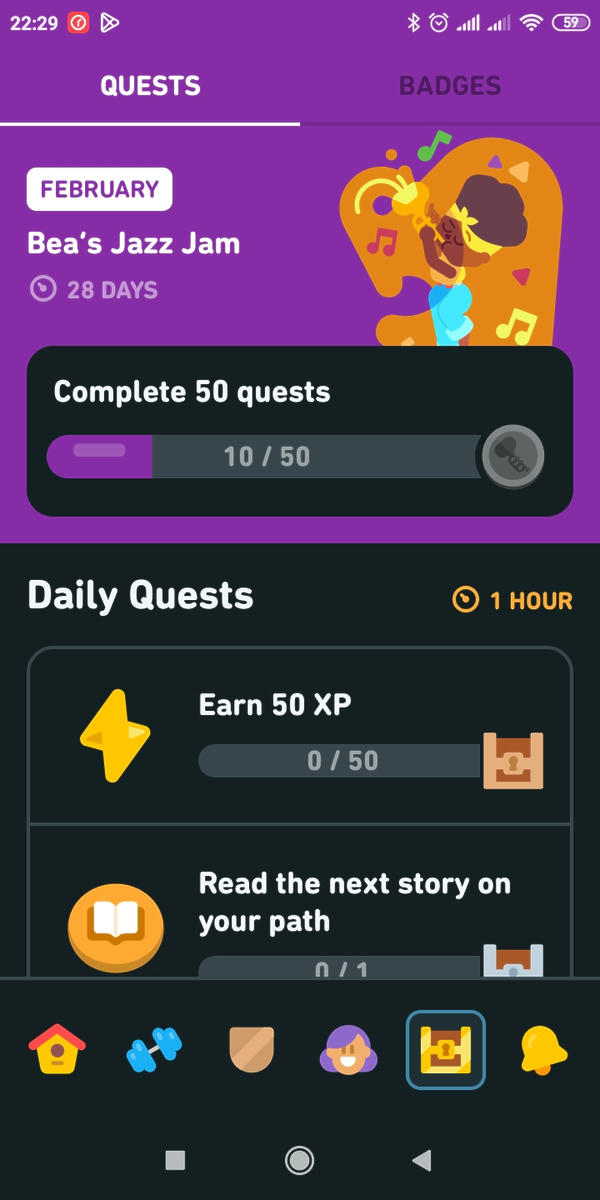This screenshot has height=1200, width=600.
Task: Open the leagues shield tab
Action: click(x=250, y=1050)
